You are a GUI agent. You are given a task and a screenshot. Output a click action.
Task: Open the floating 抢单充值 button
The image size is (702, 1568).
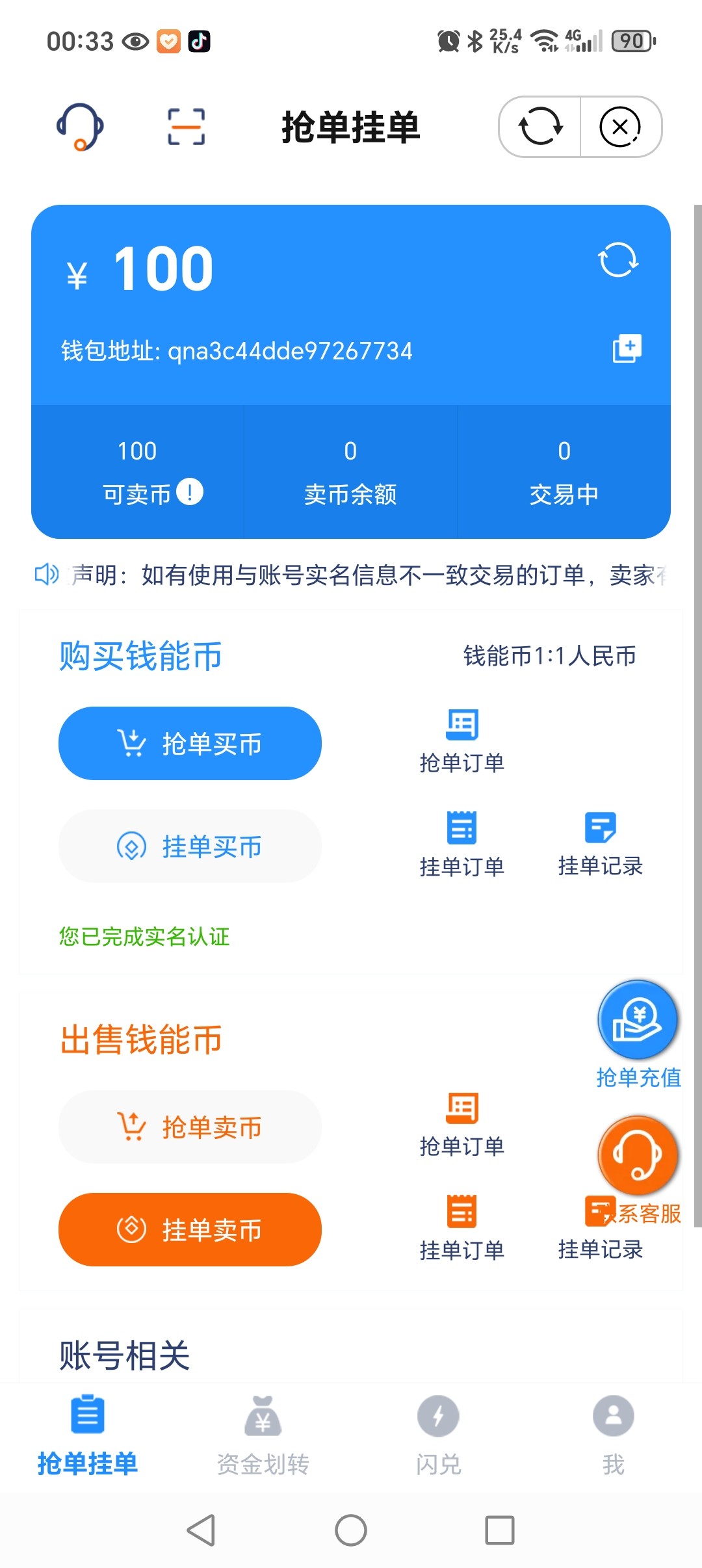pyautogui.click(x=638, y=1035)
